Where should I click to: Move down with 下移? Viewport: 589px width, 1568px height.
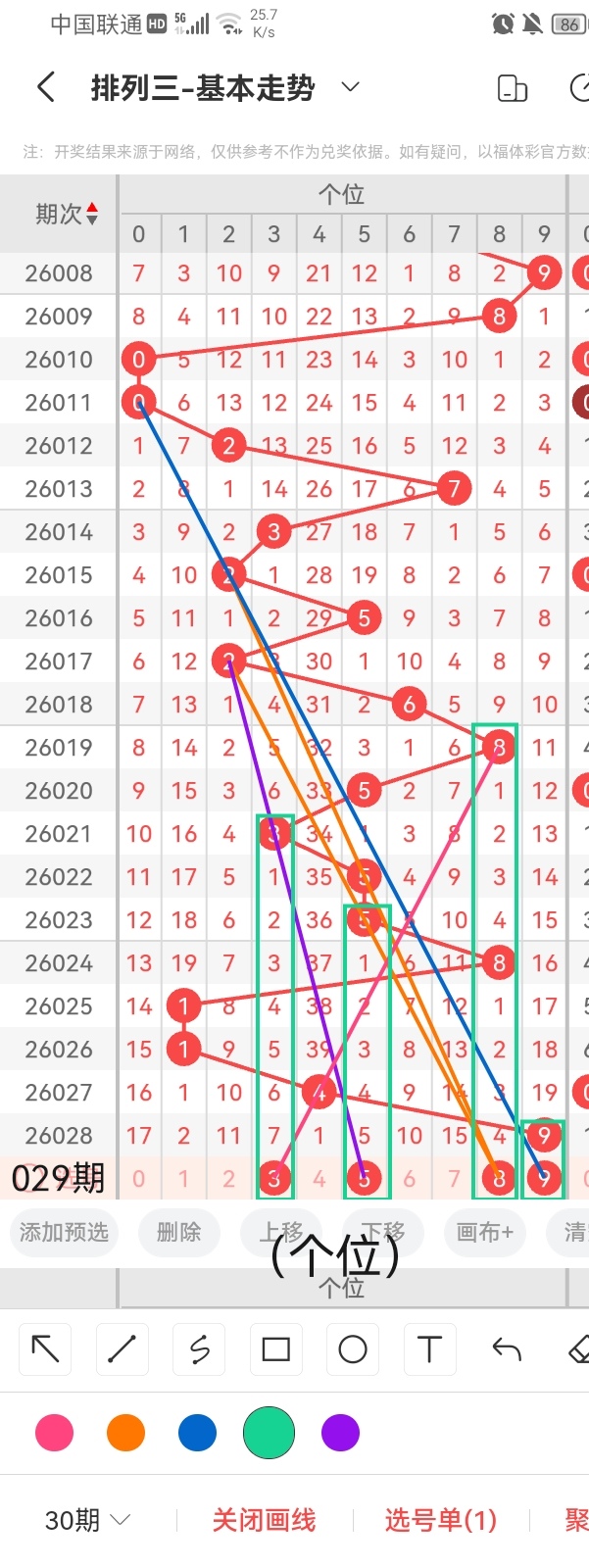(x=382, y=1232)
